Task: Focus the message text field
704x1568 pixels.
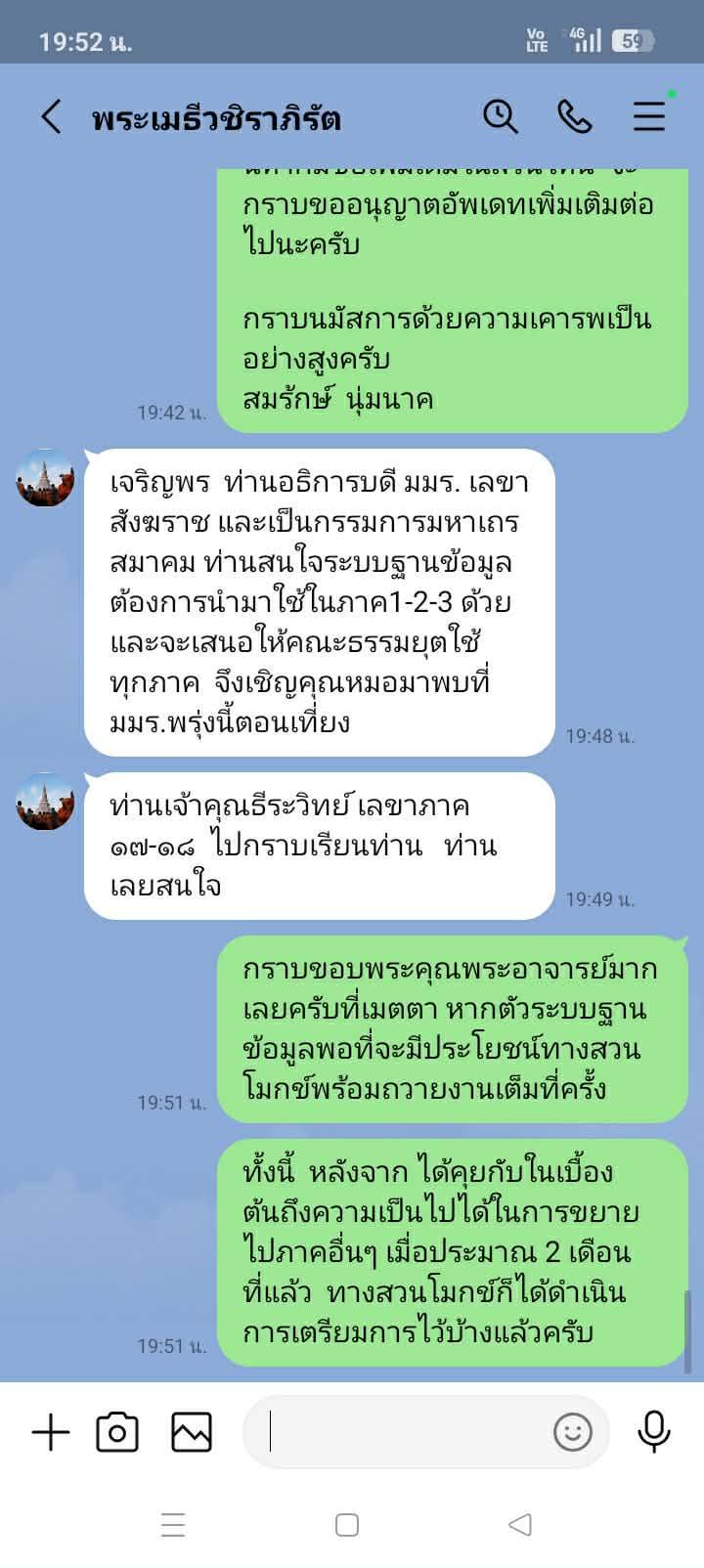Action: click(401, 1433)
